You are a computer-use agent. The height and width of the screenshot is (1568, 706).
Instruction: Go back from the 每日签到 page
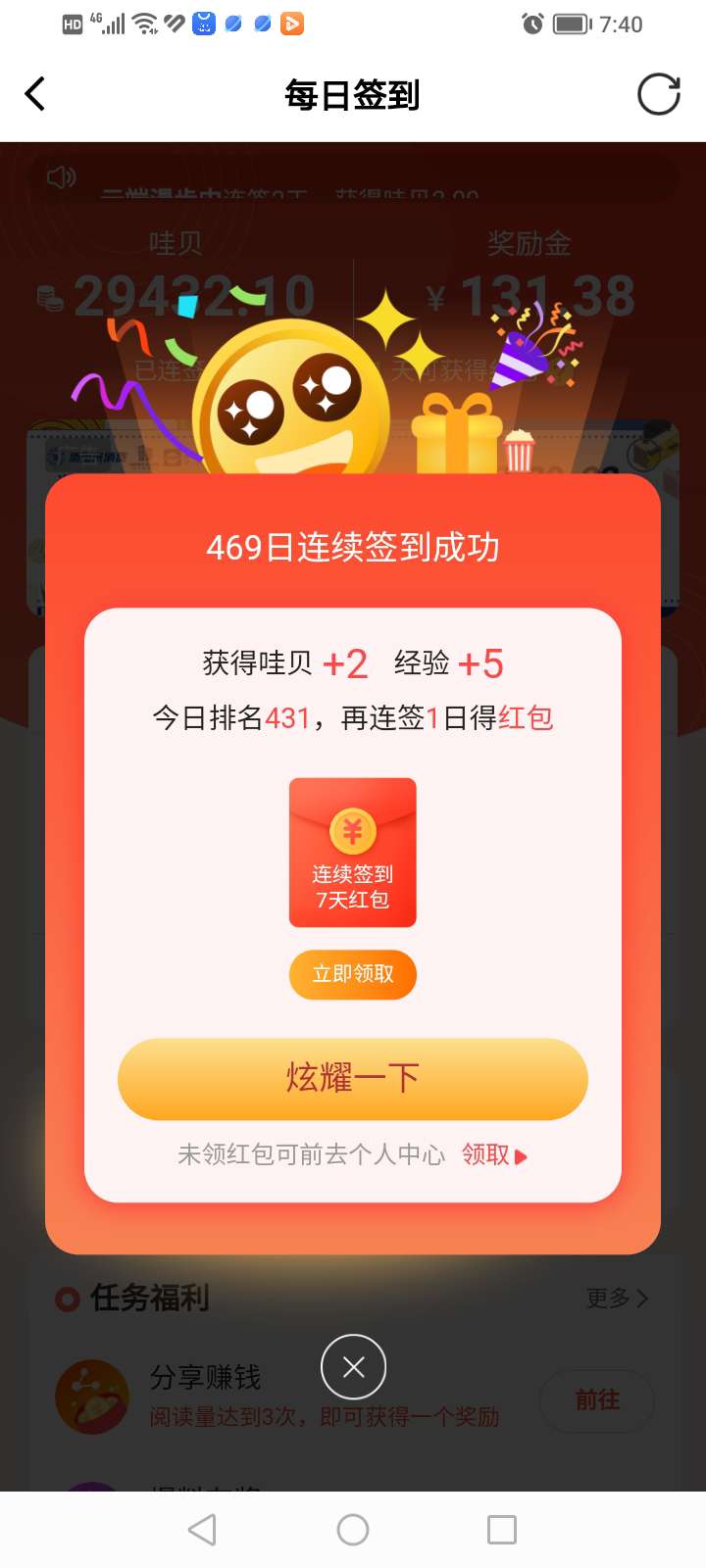pos(35,95)
